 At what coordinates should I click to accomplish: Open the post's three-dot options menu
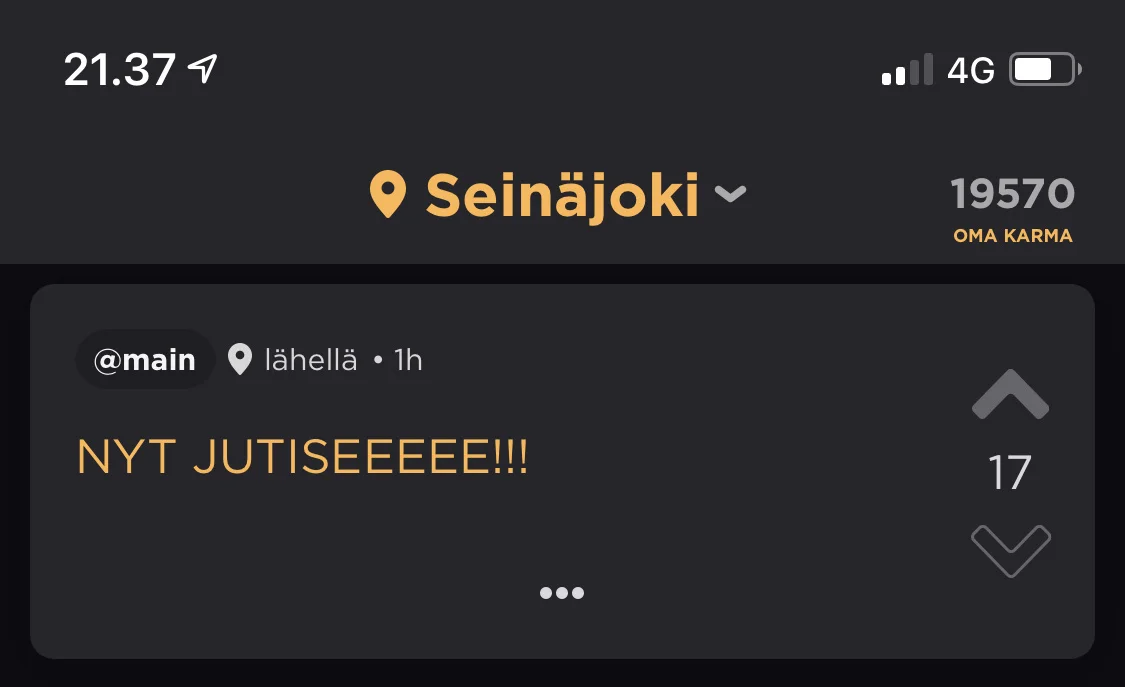(562, 593)
